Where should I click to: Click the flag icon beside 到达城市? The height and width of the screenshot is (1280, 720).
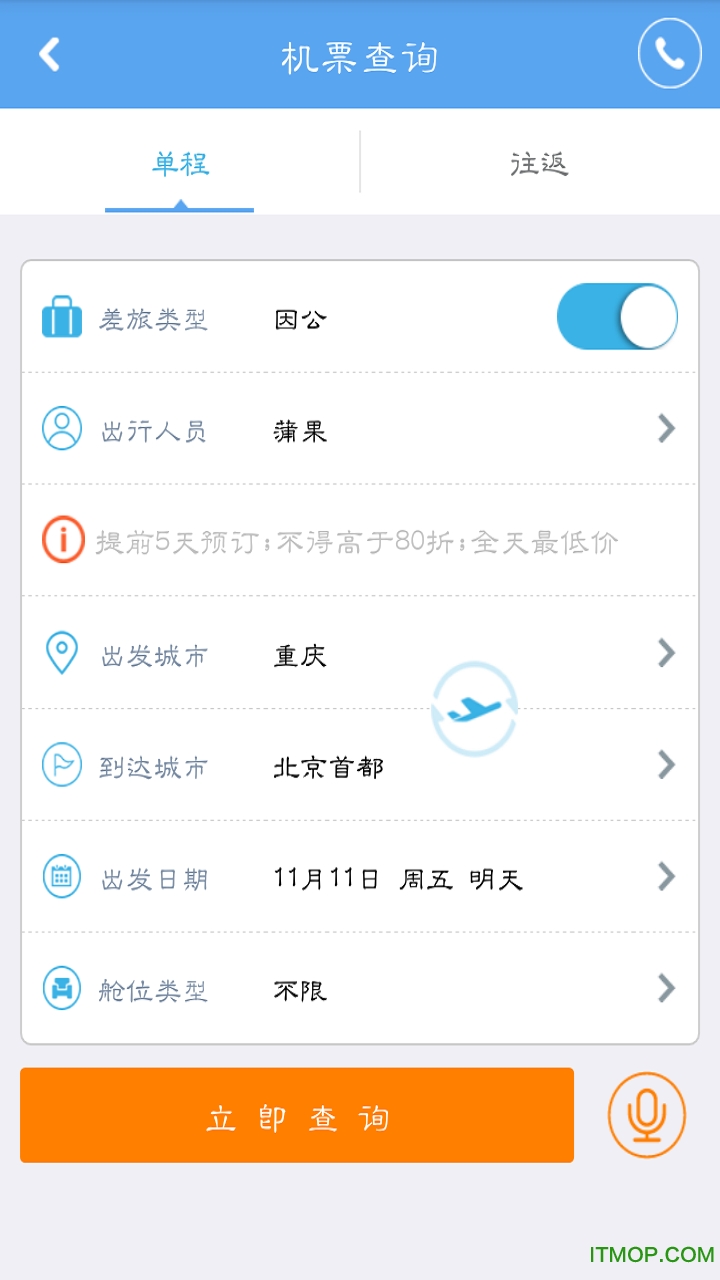(x=61, y=765)
